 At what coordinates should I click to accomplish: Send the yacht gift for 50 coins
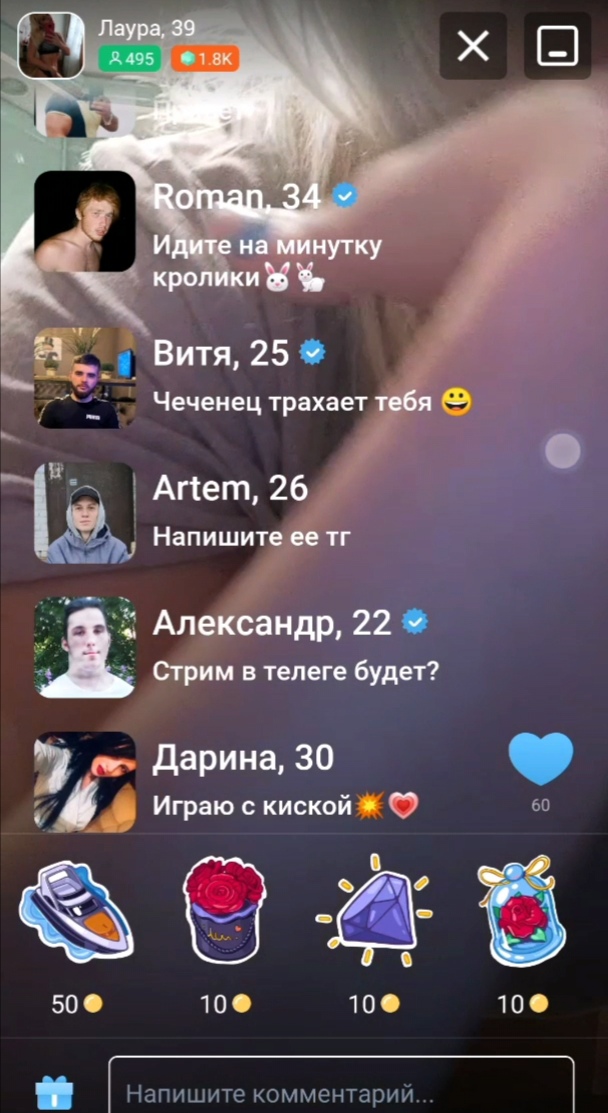coord(77,912)
